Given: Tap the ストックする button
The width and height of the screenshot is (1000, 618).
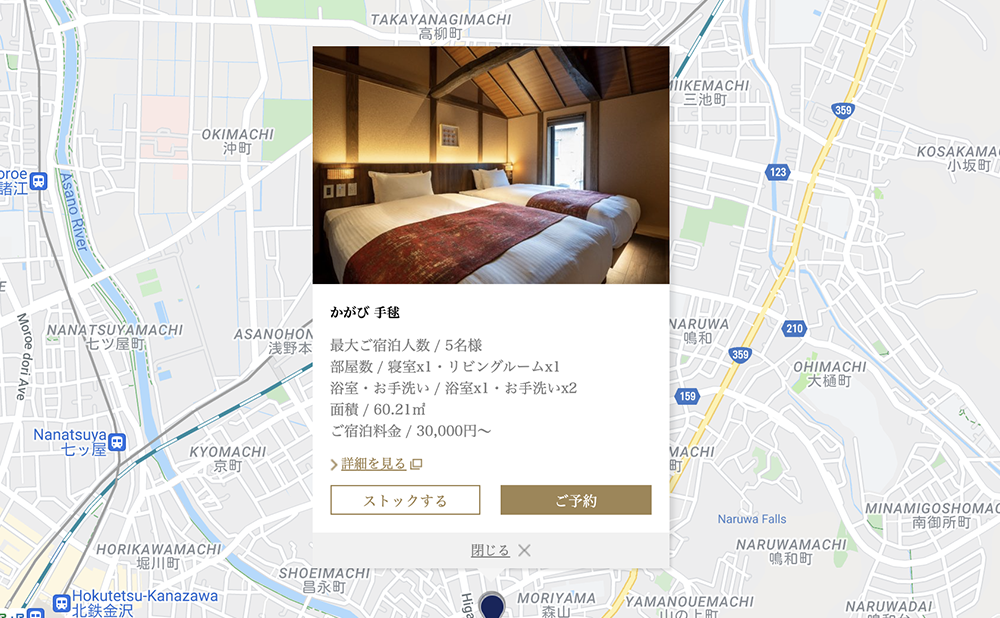Looking at the screenshot, I should tap(405, 500).
